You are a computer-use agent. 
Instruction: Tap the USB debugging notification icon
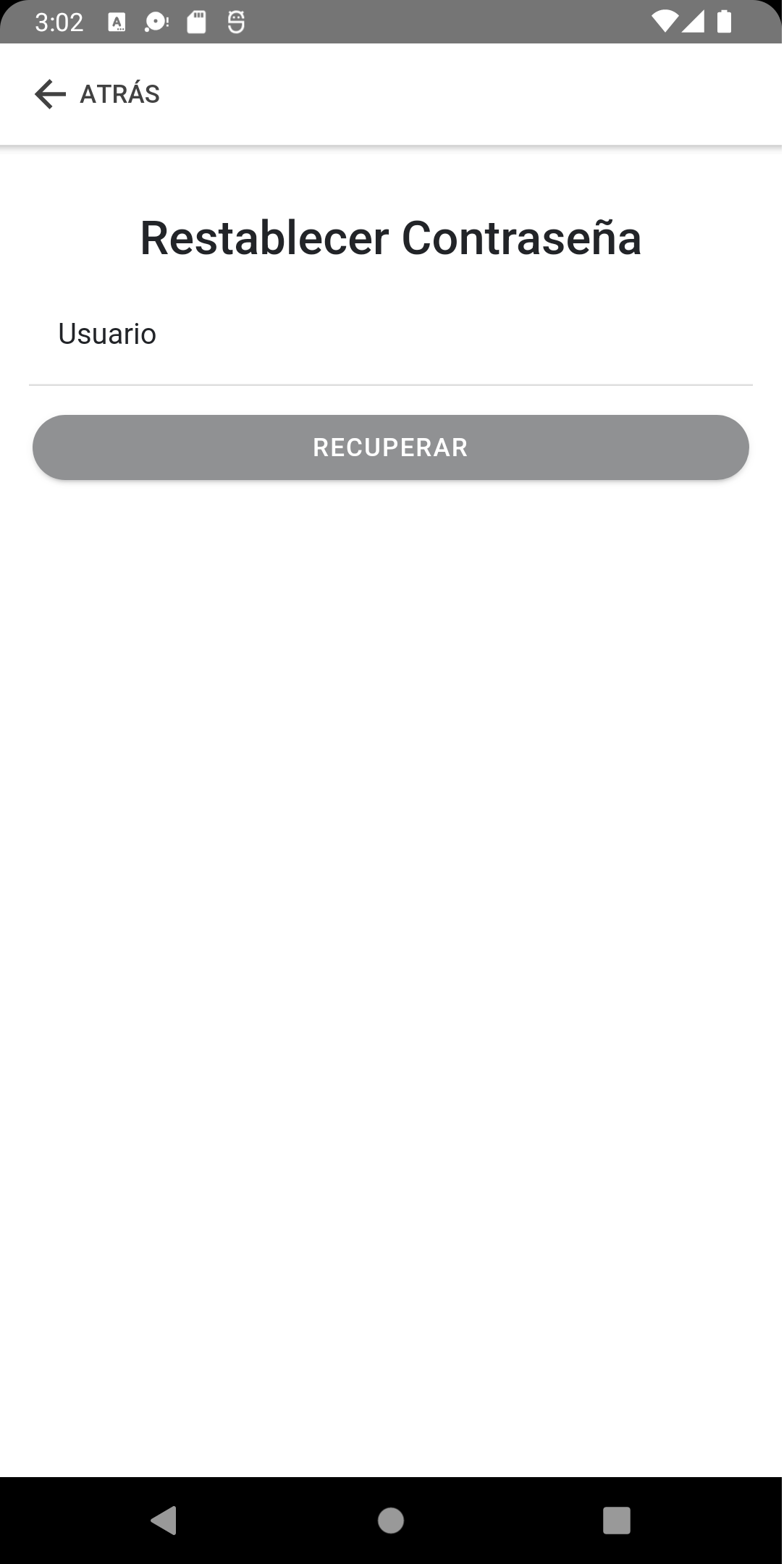point(235,20)
